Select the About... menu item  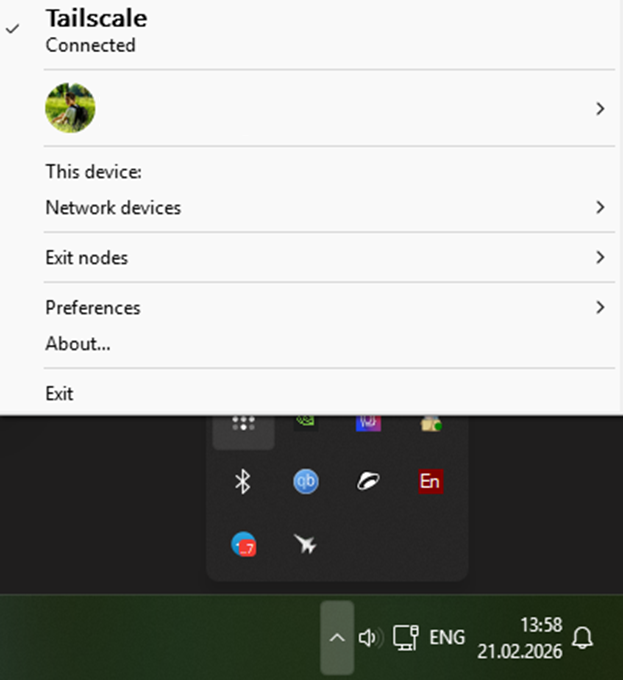pyautogui.click(x=78, y=344)
